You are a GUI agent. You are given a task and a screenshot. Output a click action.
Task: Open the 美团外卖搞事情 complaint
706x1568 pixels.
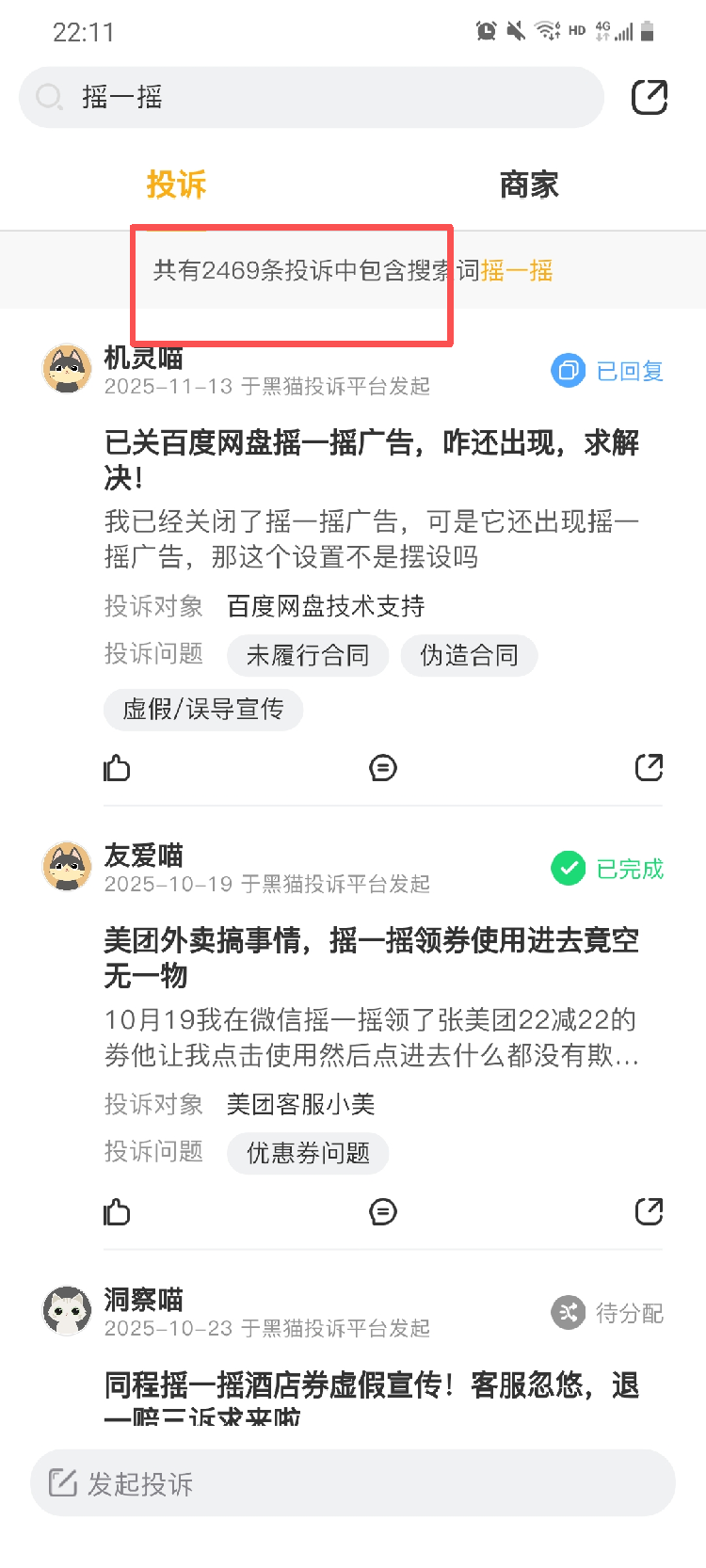372,957
